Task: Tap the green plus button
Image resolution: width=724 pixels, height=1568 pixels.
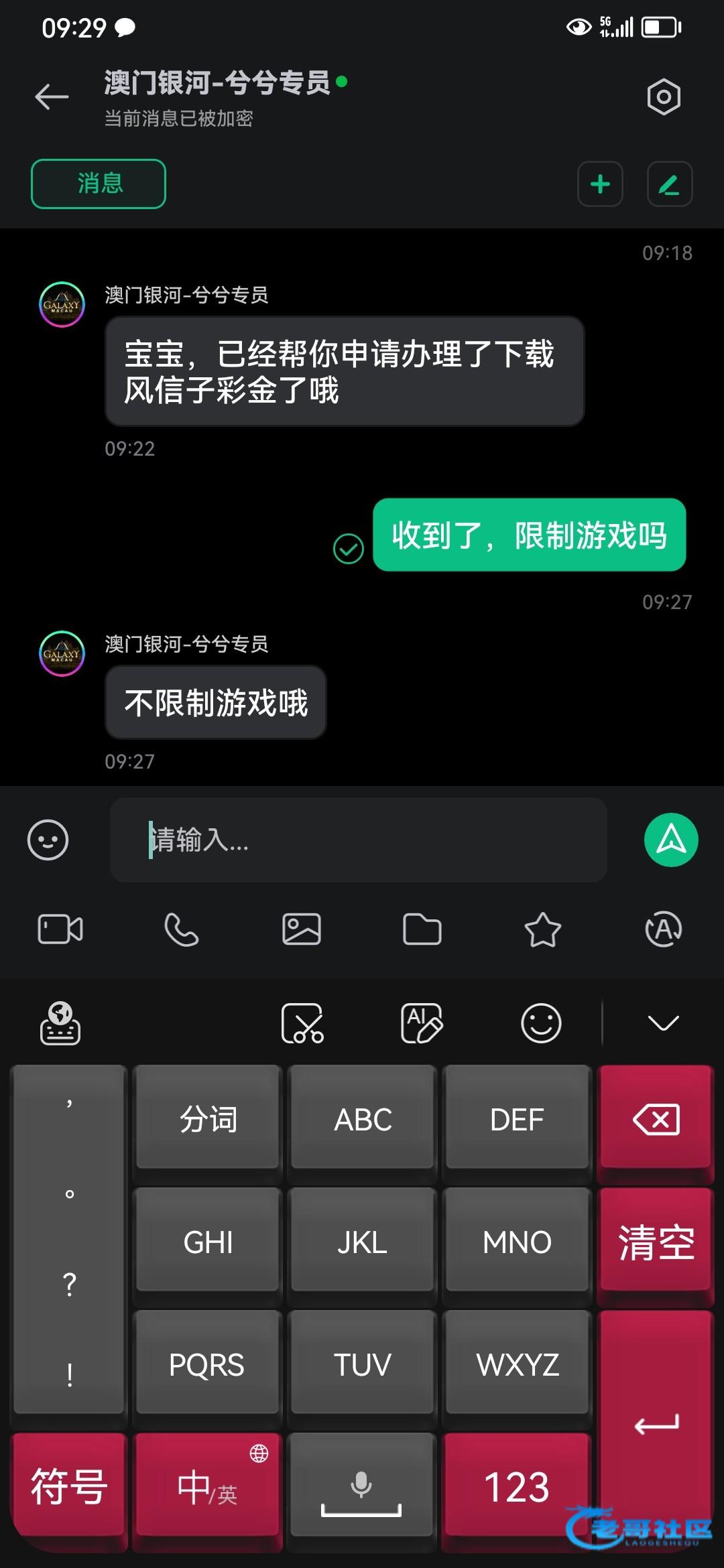Action: (601, 184)
